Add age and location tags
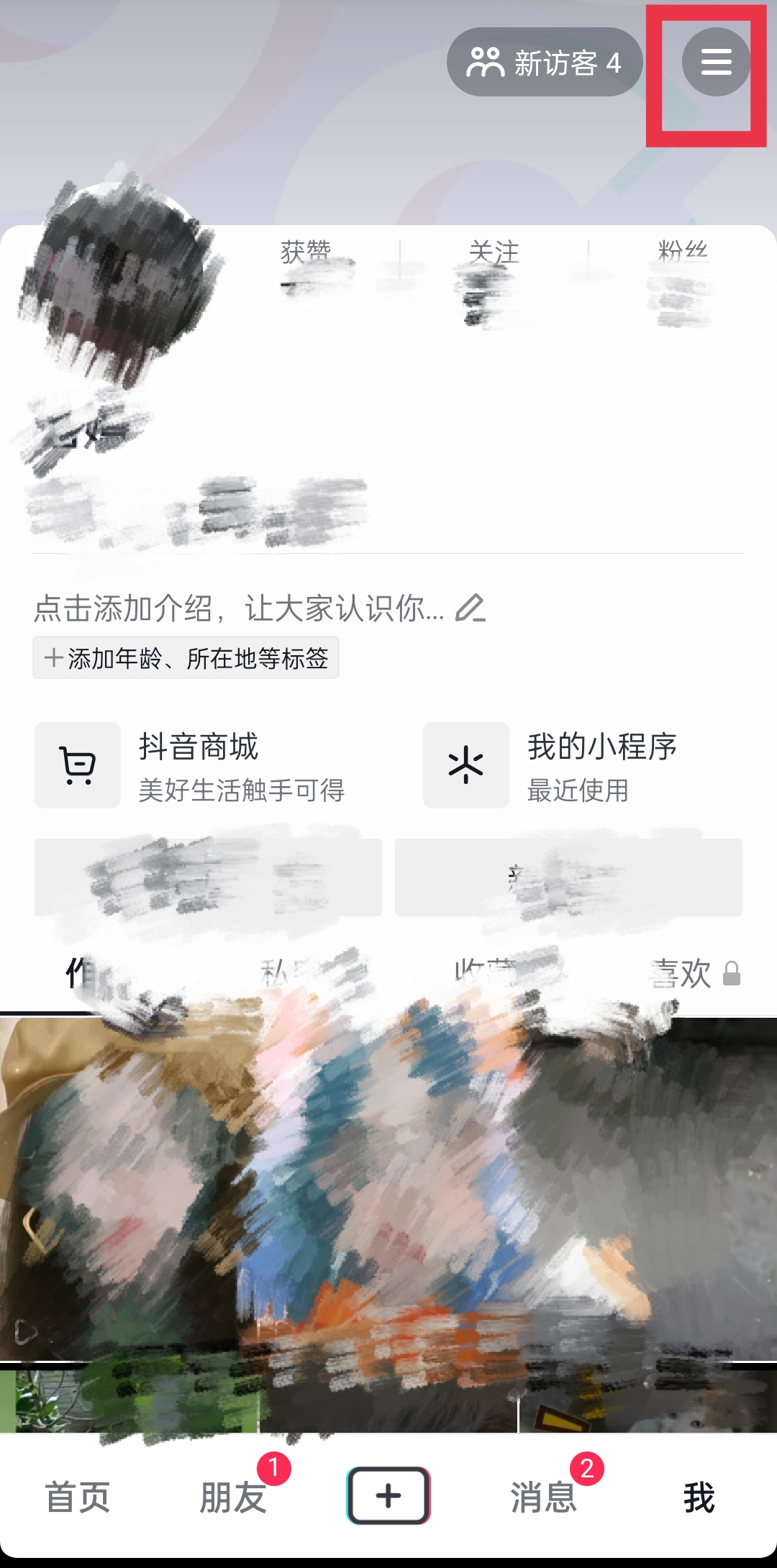The image size is (777, 1568). click(x=186, y=658)
